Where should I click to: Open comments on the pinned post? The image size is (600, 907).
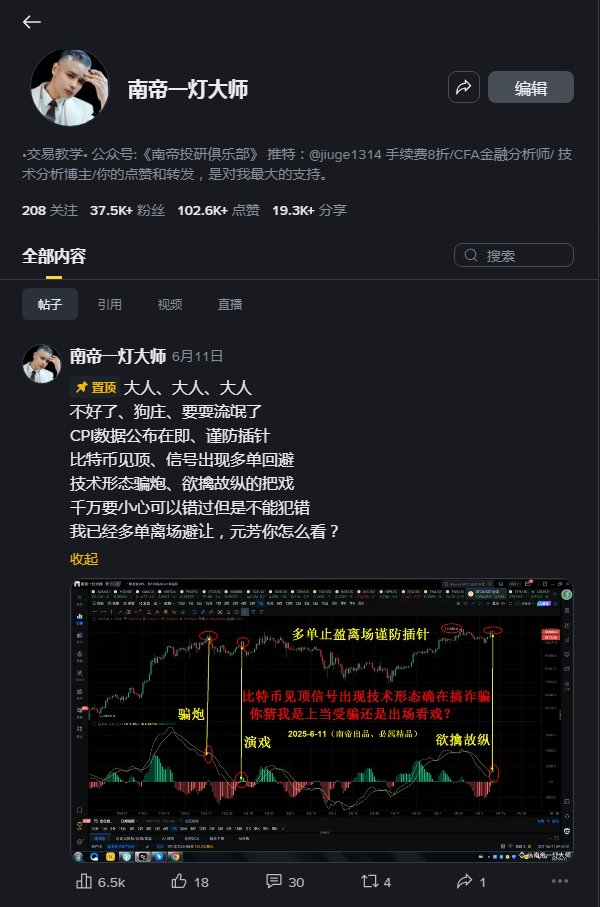pyautogui.click(x=285, y=882)
